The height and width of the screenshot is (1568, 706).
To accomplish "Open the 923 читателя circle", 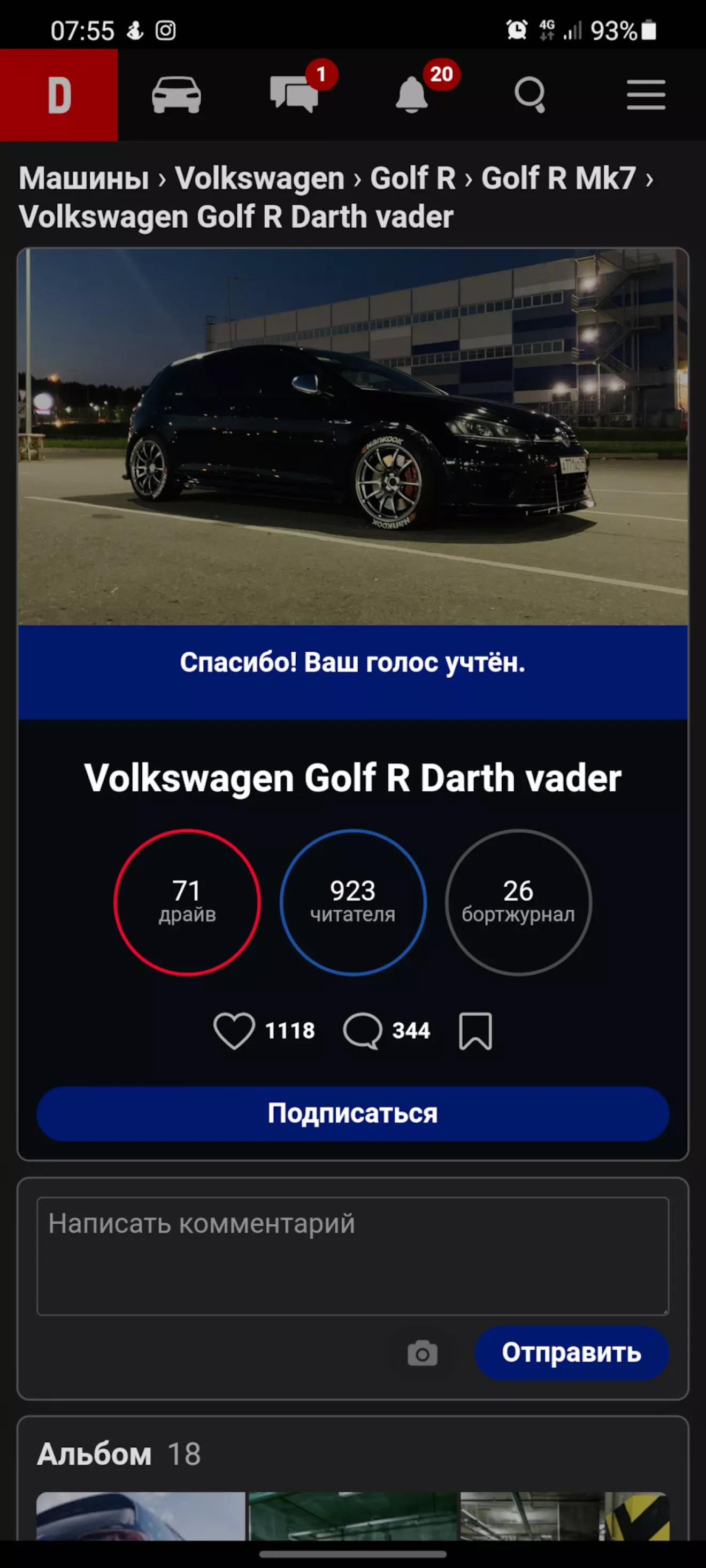I will (x=352, y=902).
